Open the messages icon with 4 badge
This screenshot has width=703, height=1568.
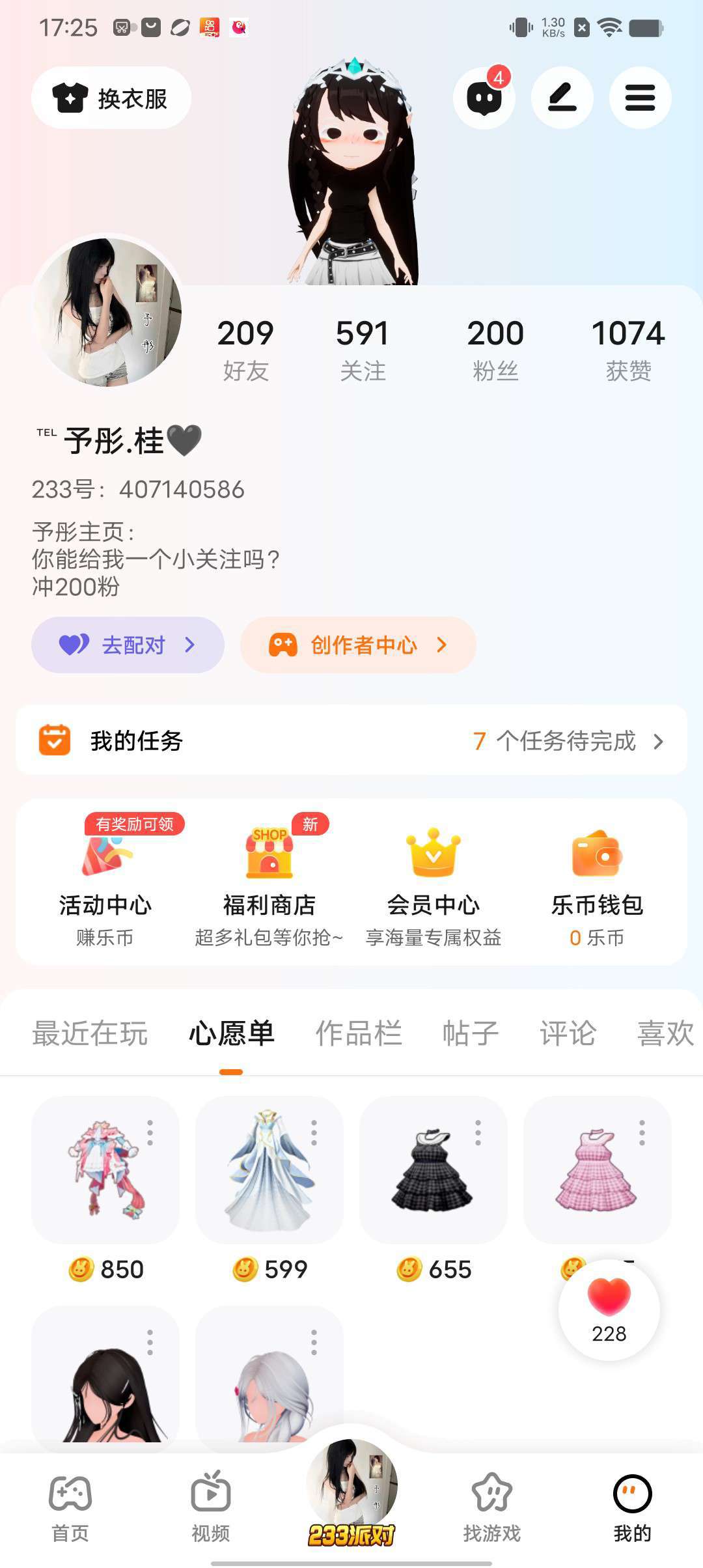(484, 98)
